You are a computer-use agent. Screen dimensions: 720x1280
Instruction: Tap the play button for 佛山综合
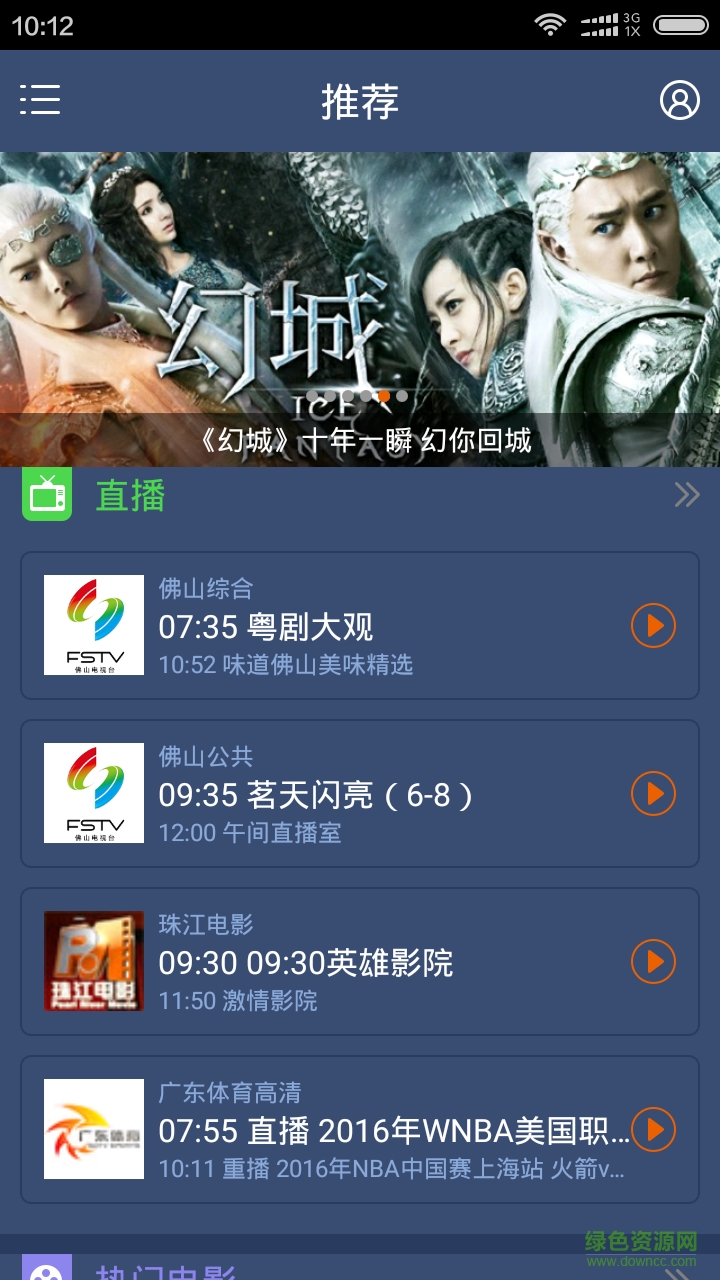pos(653,625)
